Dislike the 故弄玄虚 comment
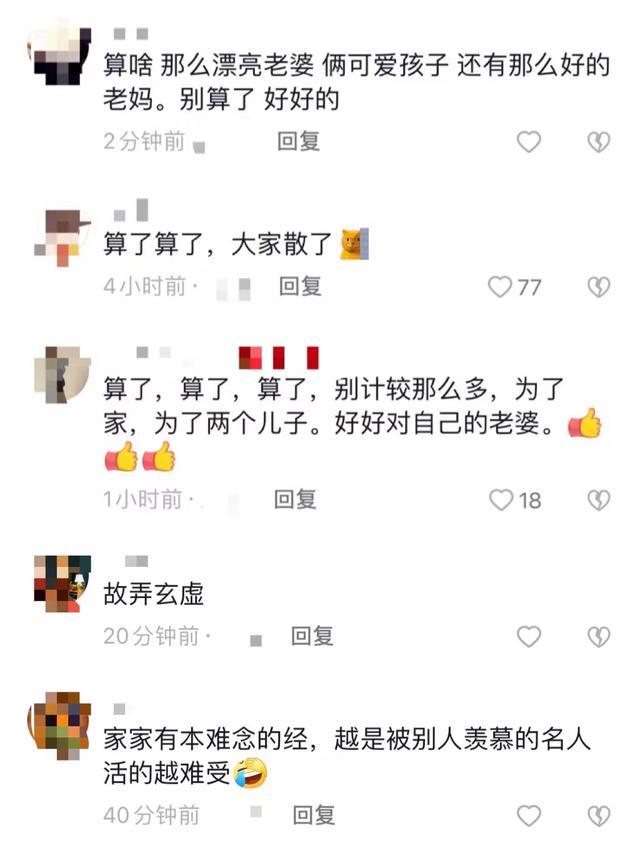The image size is (640, 845). (x=598, y=636)
